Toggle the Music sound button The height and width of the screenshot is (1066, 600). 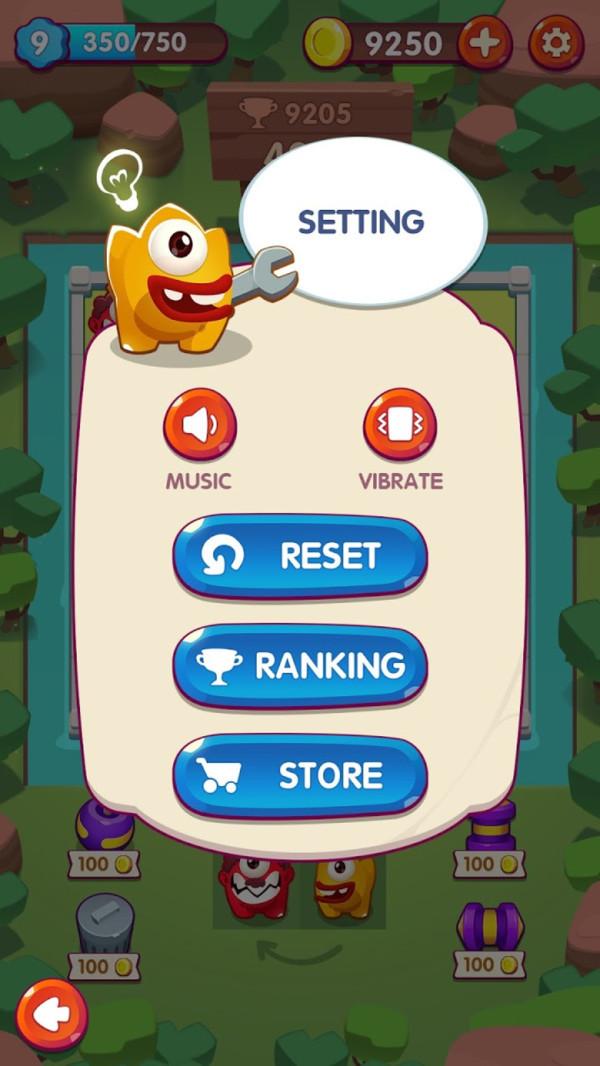click(199, 426)
